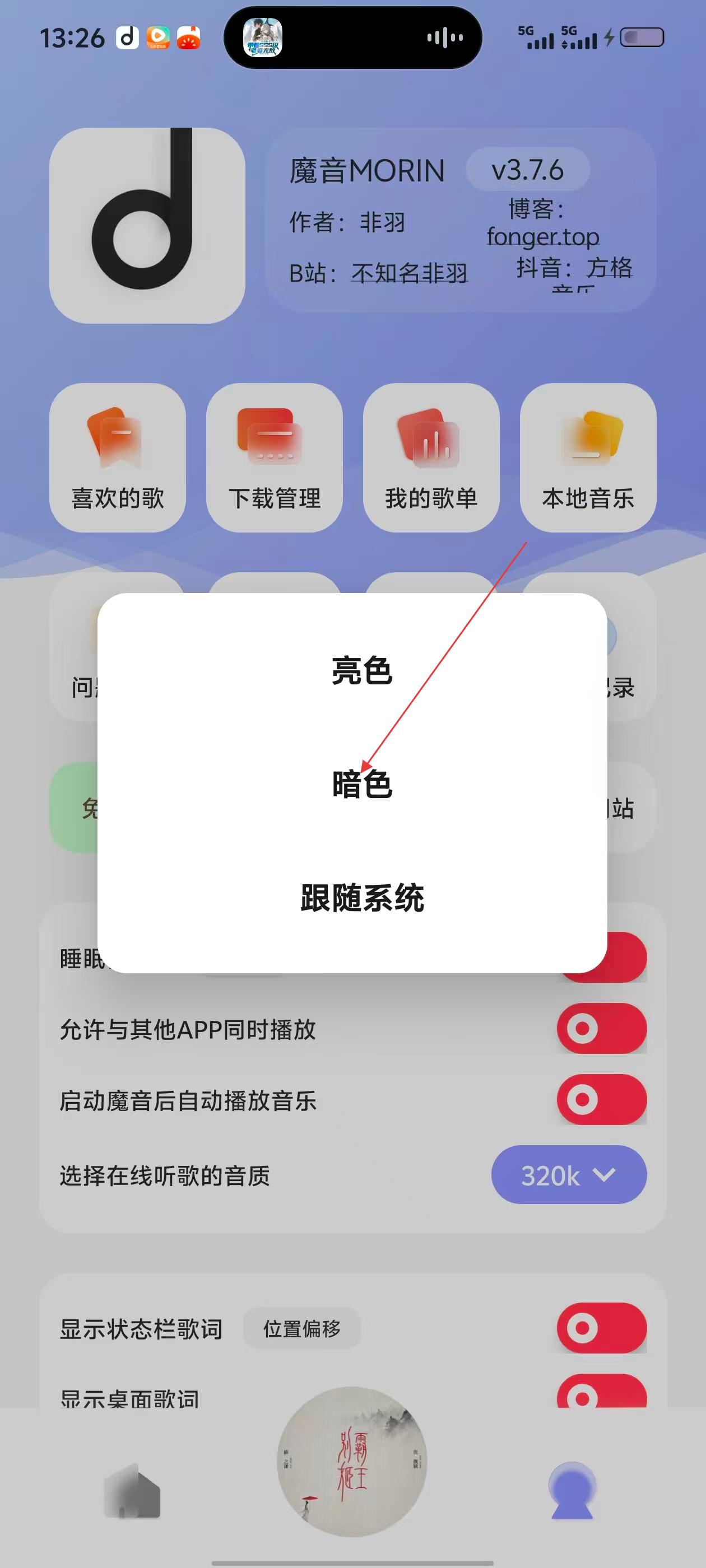Open 下载管理 download manager
The width and height of the screenshot is (706, 1568).
pyautogui.click(x=274, y=458)
